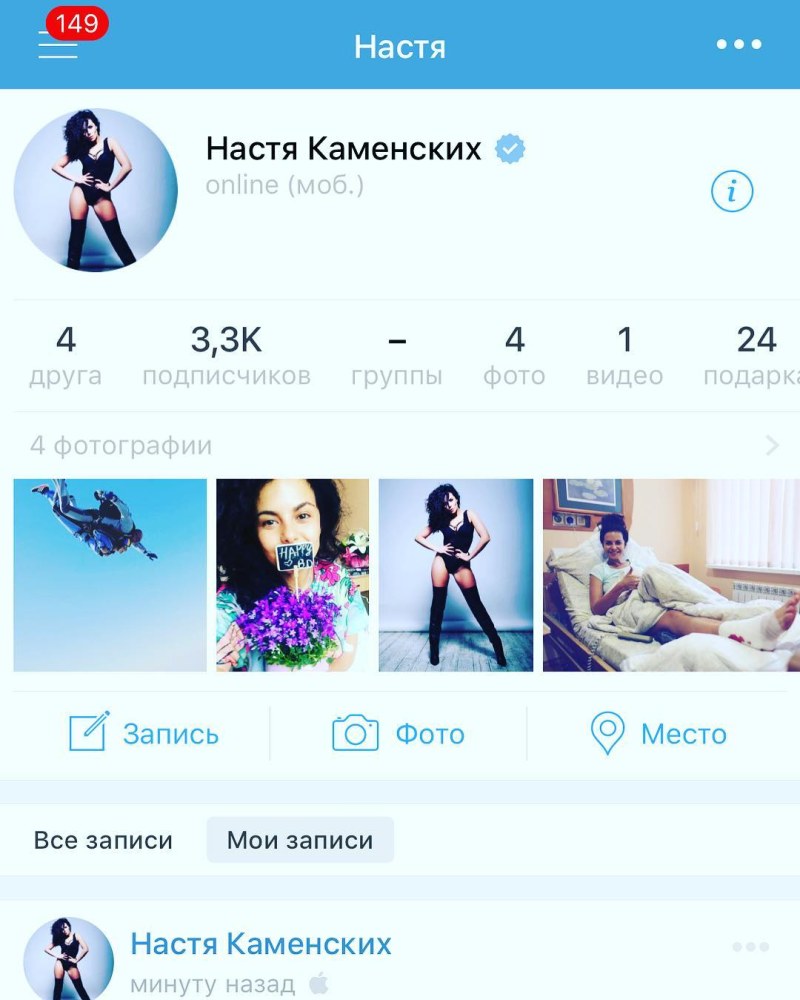Viewport: 800px width, 1000px height.
Task: Switch to Все записи tab
Action: pos(103,841)
